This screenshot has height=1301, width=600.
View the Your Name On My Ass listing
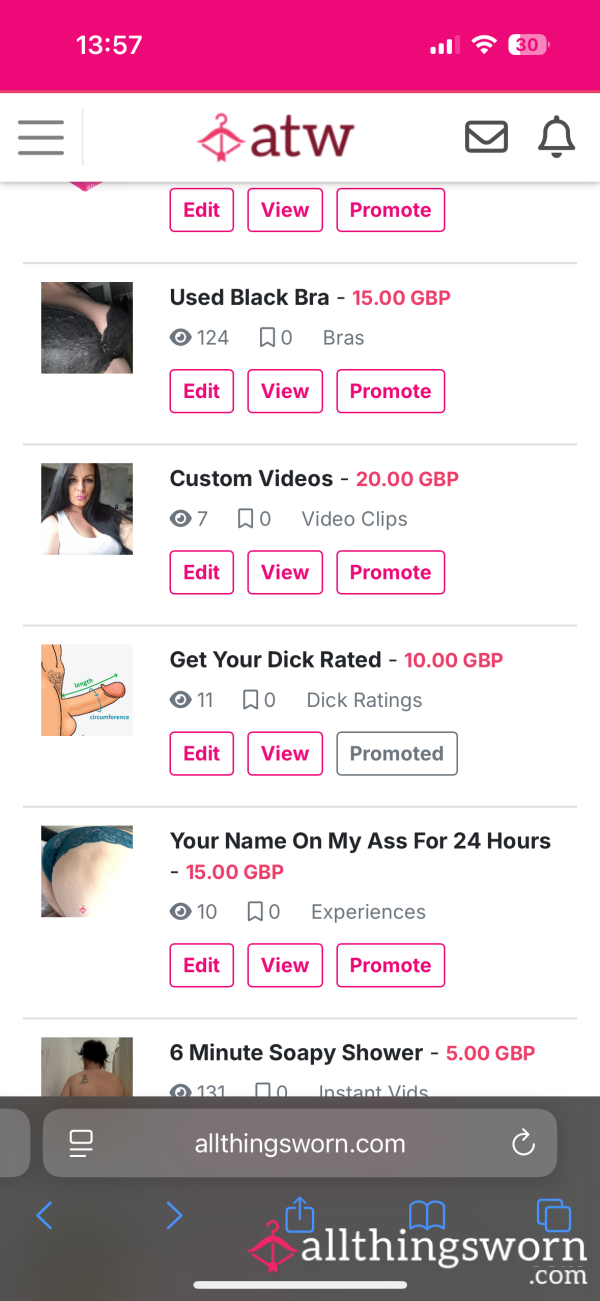pos(285,965)
